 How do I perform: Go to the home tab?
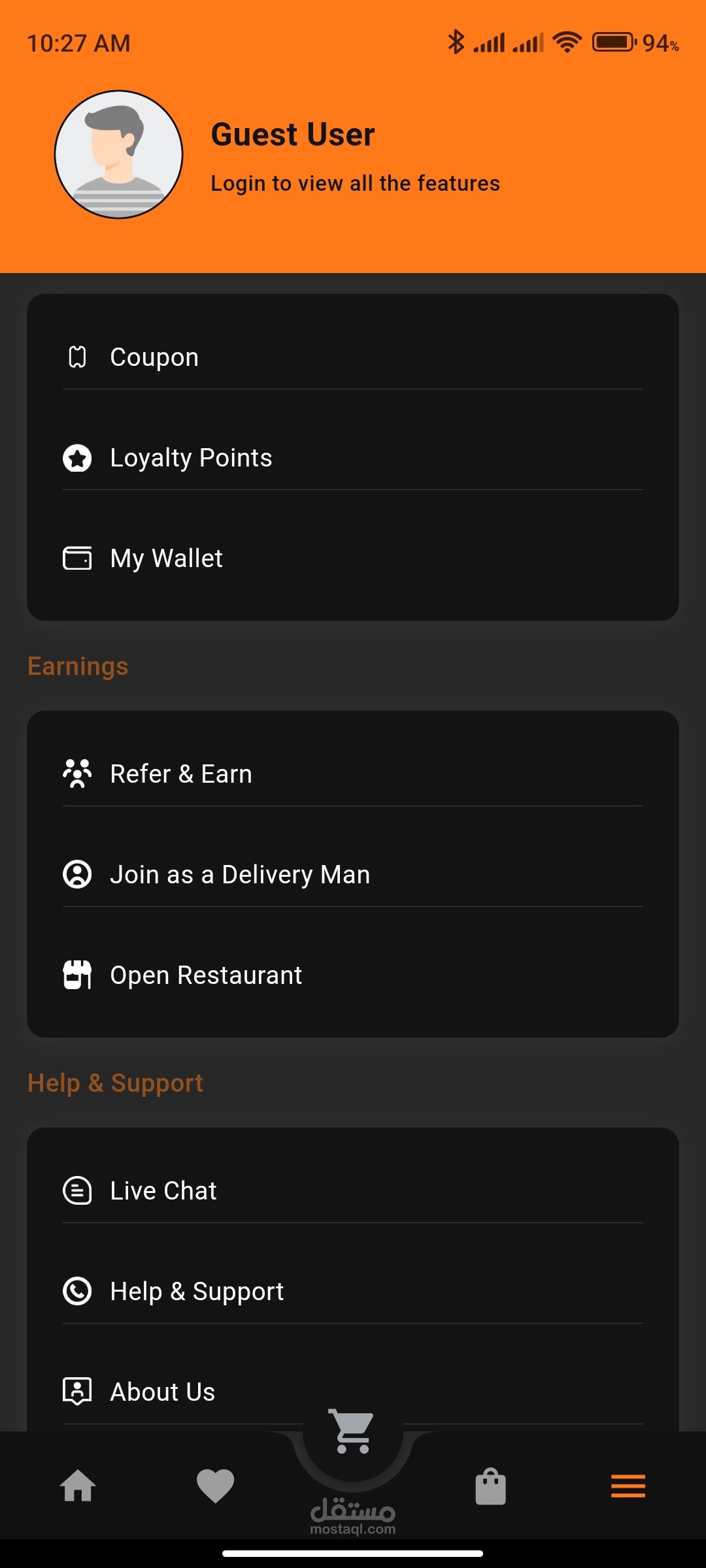click(x=78, y=1486)
